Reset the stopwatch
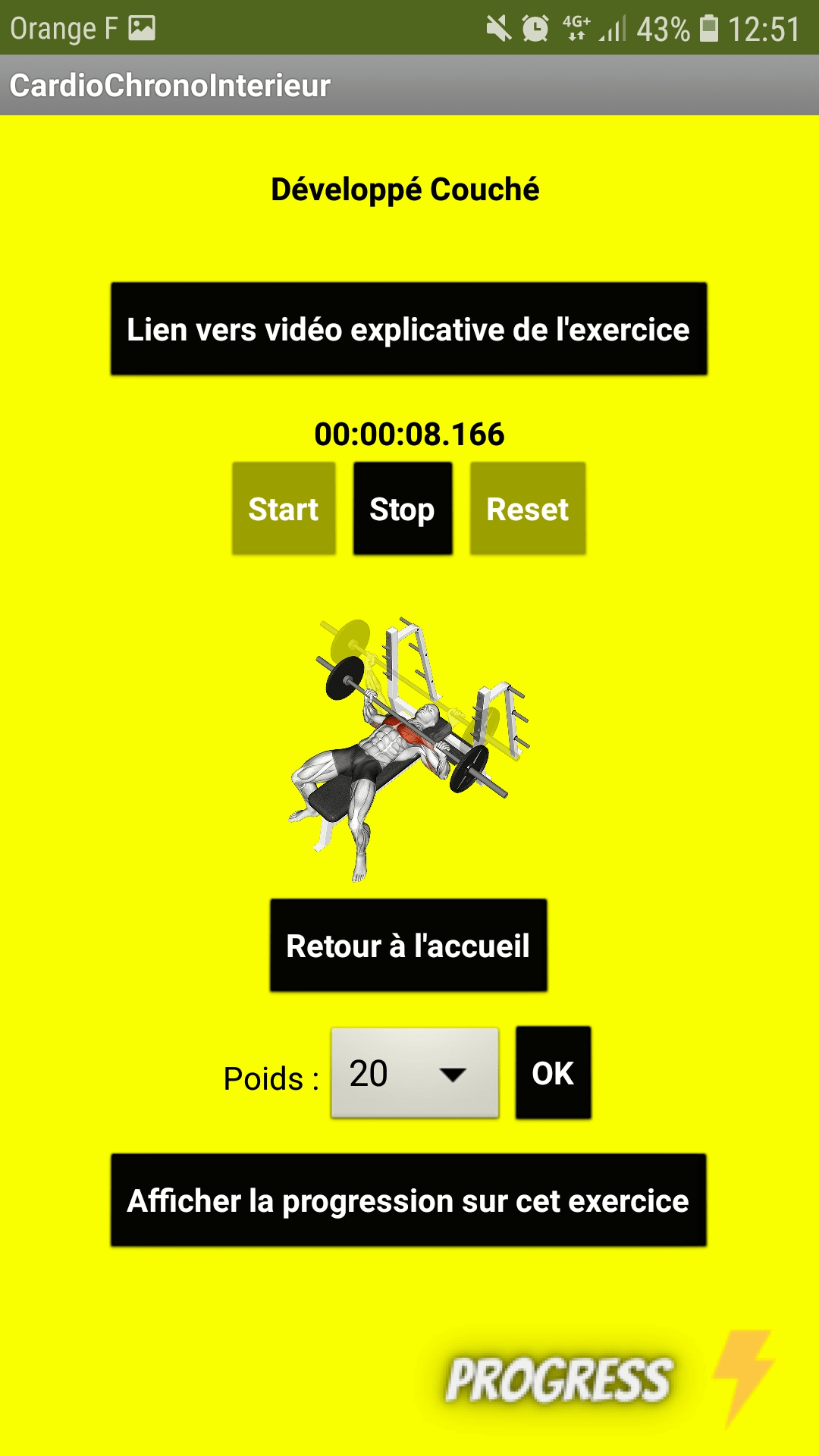 [x=528, y=509]
